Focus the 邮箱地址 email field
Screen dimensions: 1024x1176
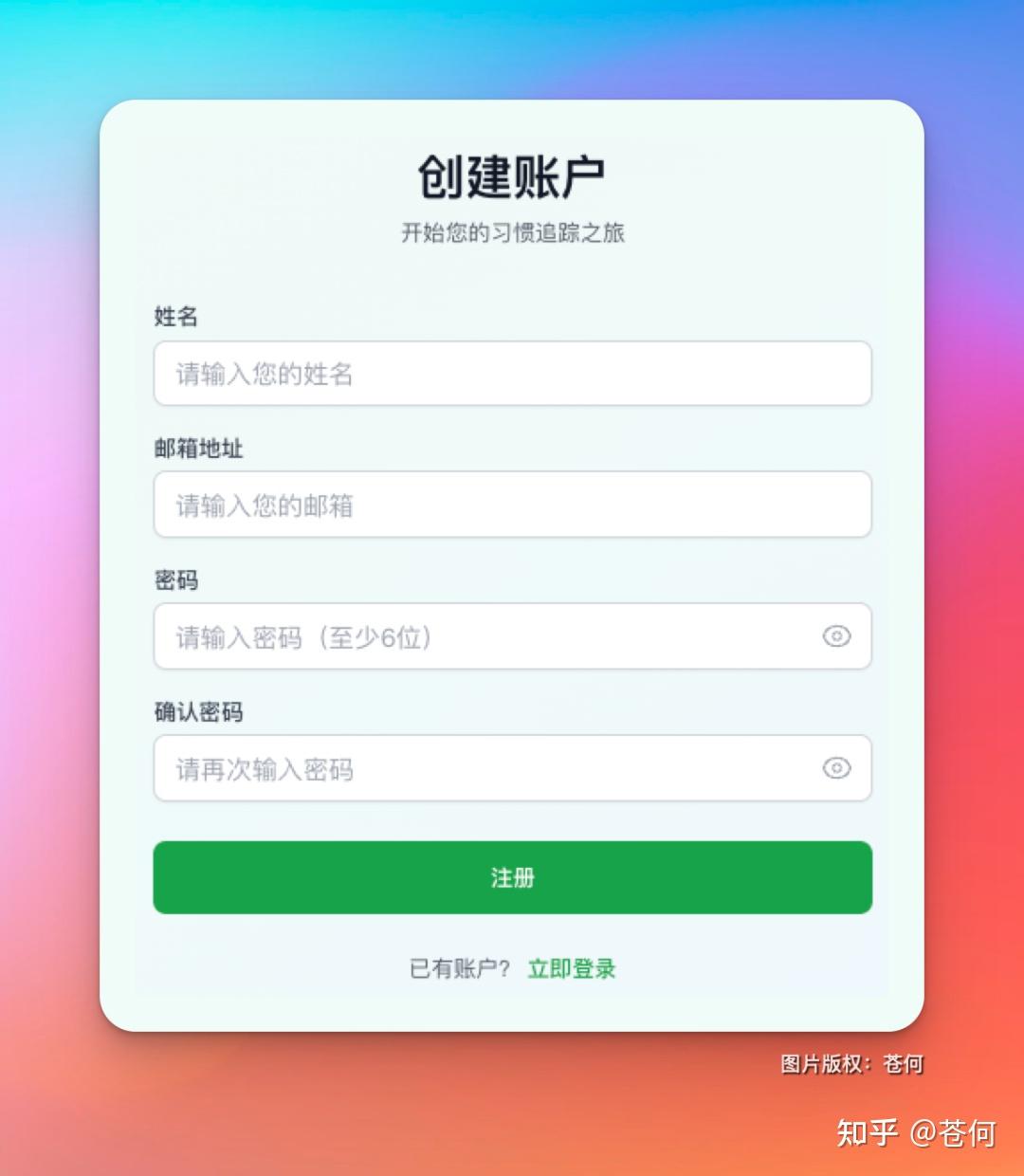coord(512,505)
